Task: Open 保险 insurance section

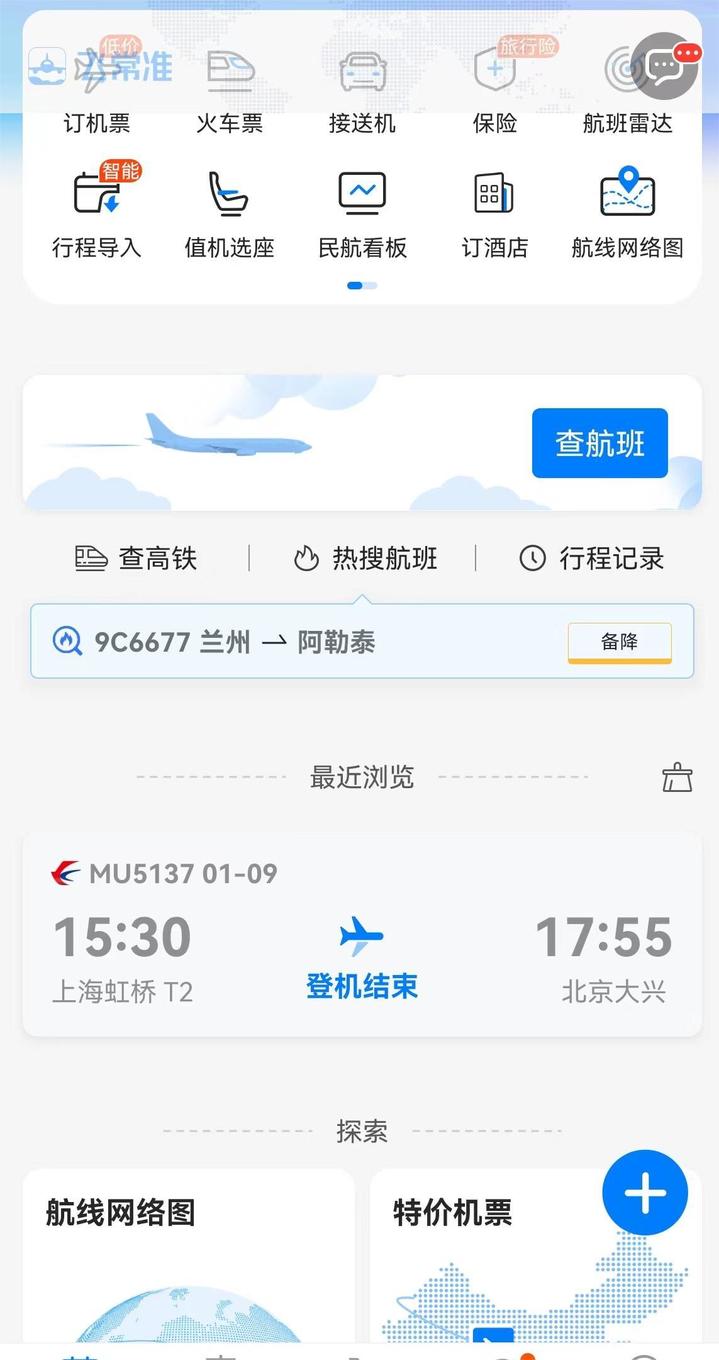Action: 494,95
